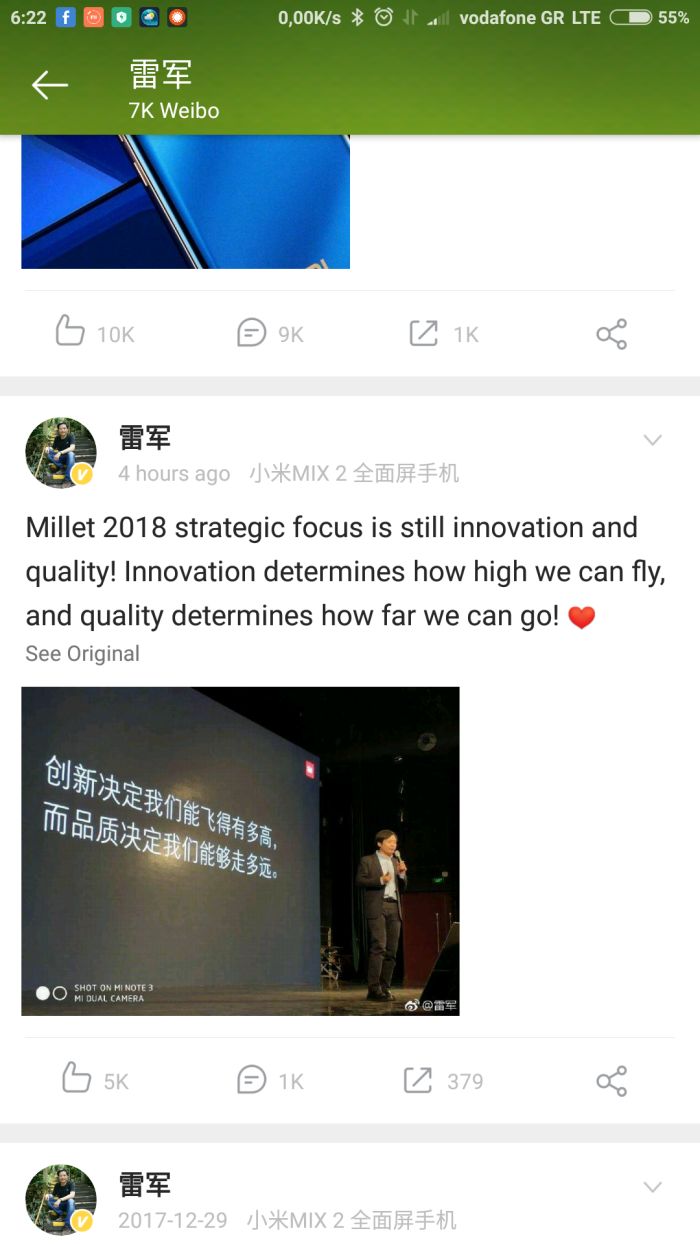Like the post with 10K likes
The width and height of the screenshot is (700, 1244).
click(x=70, y=332)
